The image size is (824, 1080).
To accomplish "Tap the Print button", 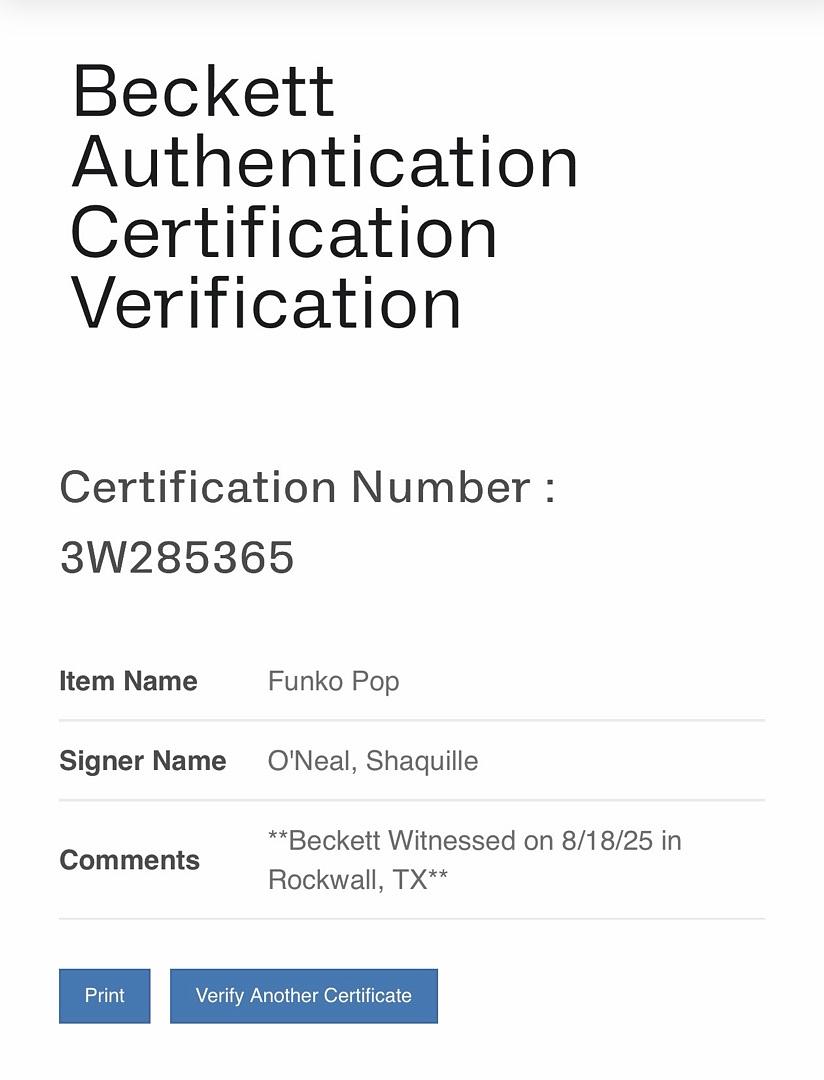I will [x=104, y=995].
